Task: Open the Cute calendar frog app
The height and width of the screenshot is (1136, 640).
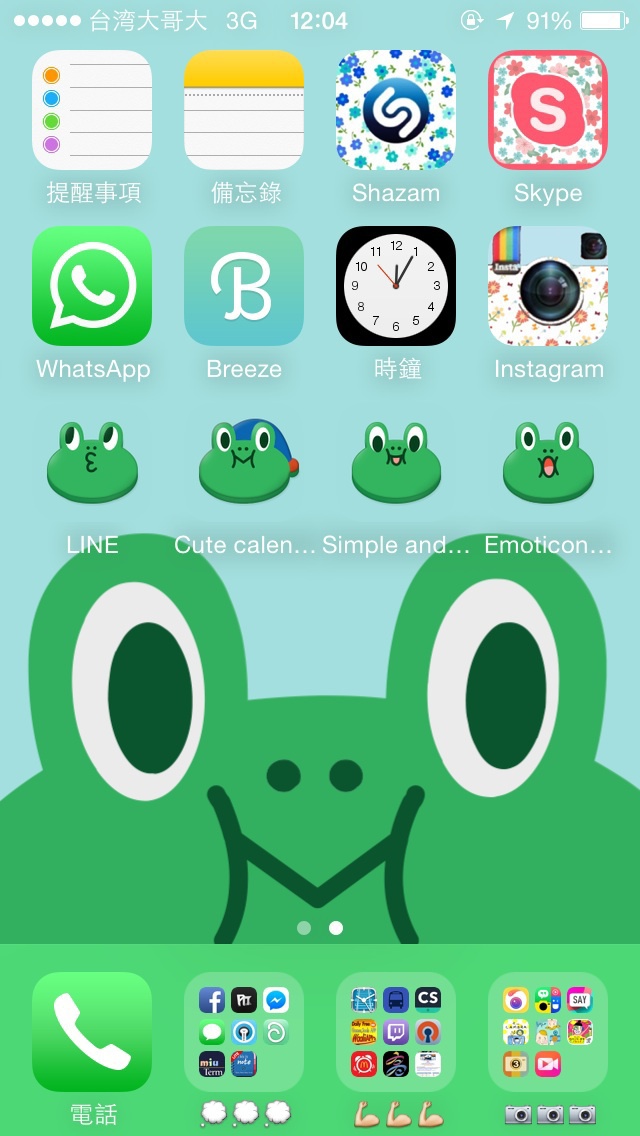Action: 244,462
